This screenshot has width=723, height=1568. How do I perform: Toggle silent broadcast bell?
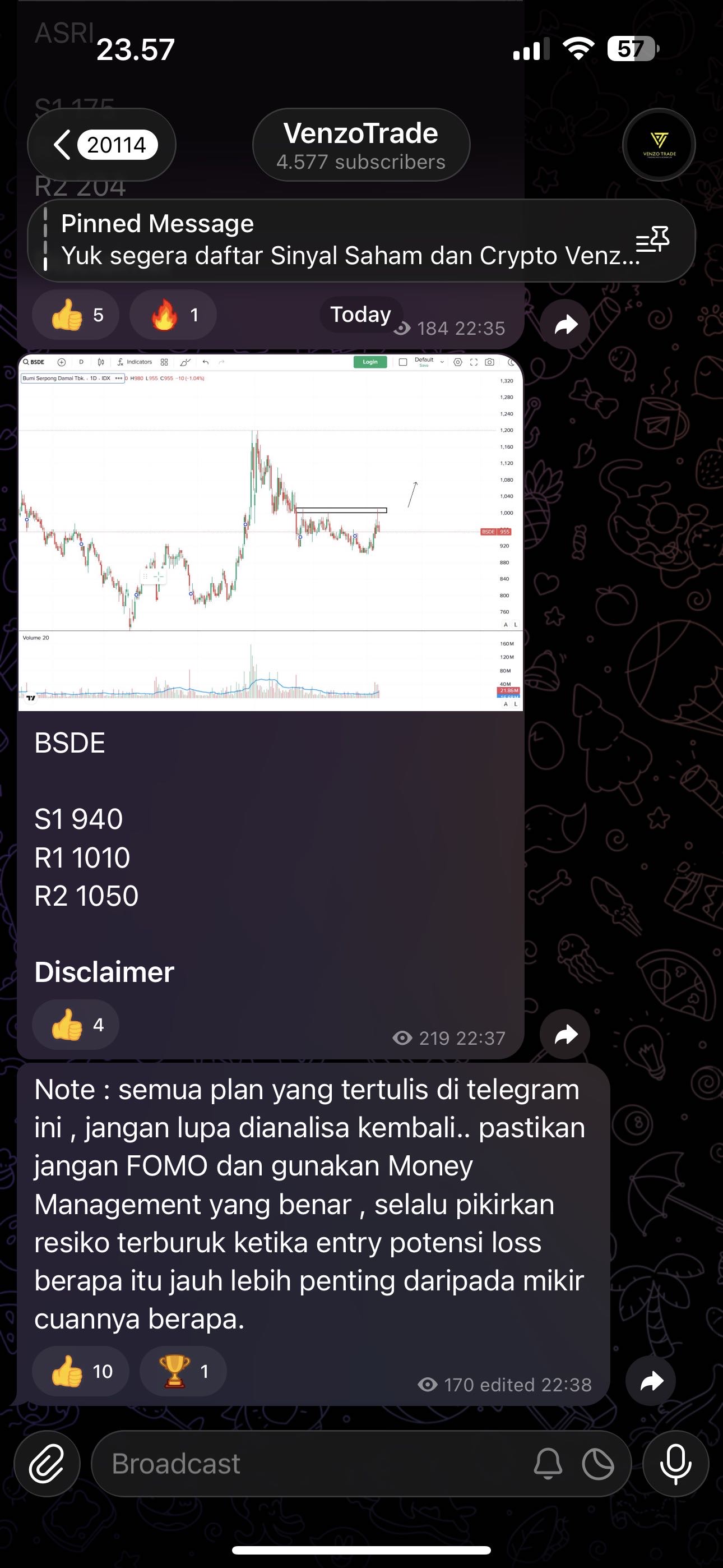[x=548, y=1463]
